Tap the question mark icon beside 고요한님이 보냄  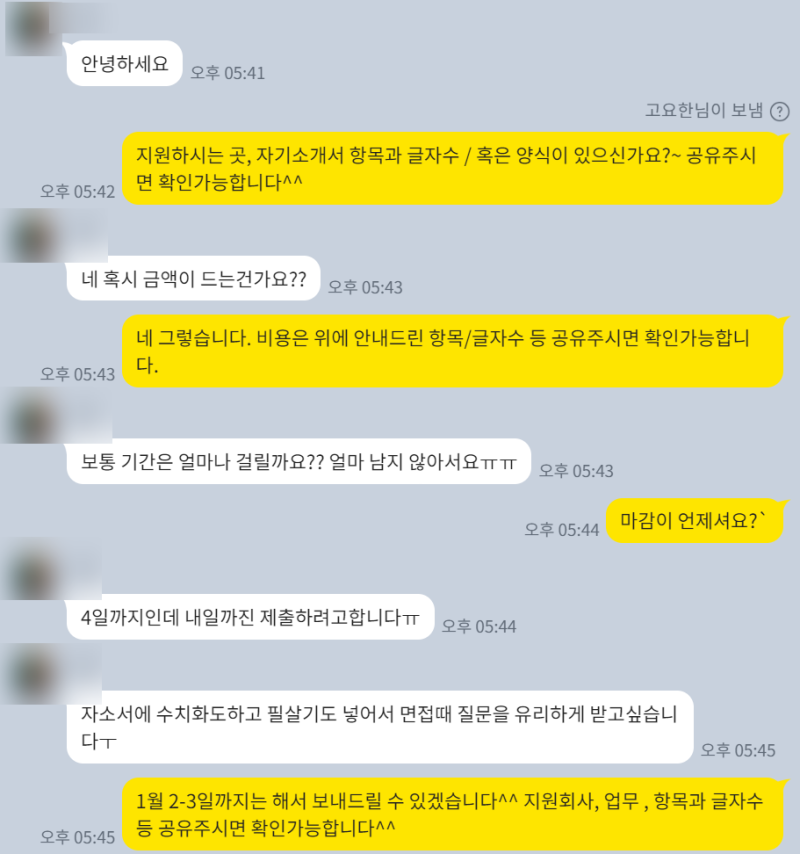pos(780,111)
